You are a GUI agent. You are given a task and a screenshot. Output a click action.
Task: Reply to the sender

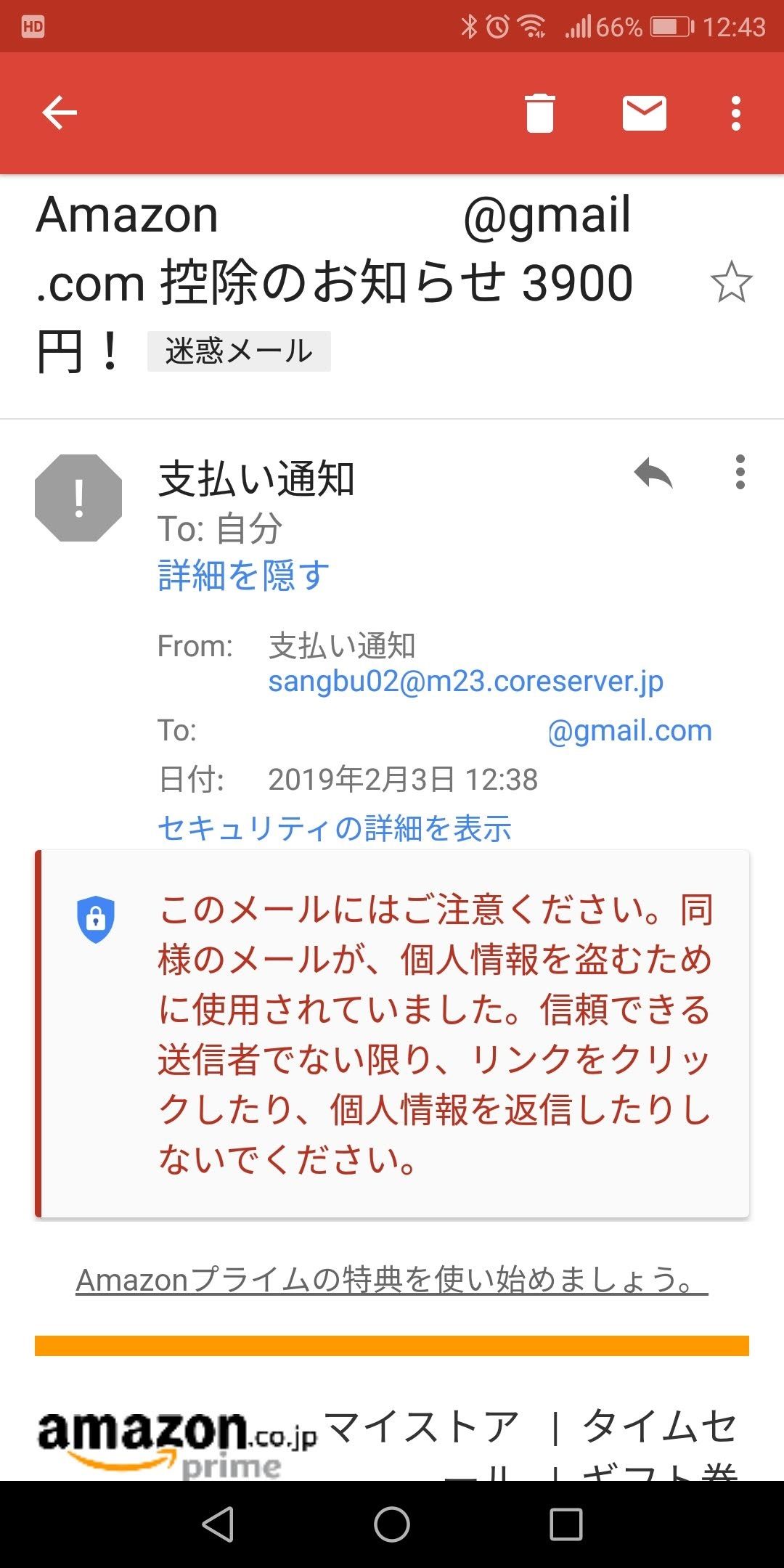[653, 473]
